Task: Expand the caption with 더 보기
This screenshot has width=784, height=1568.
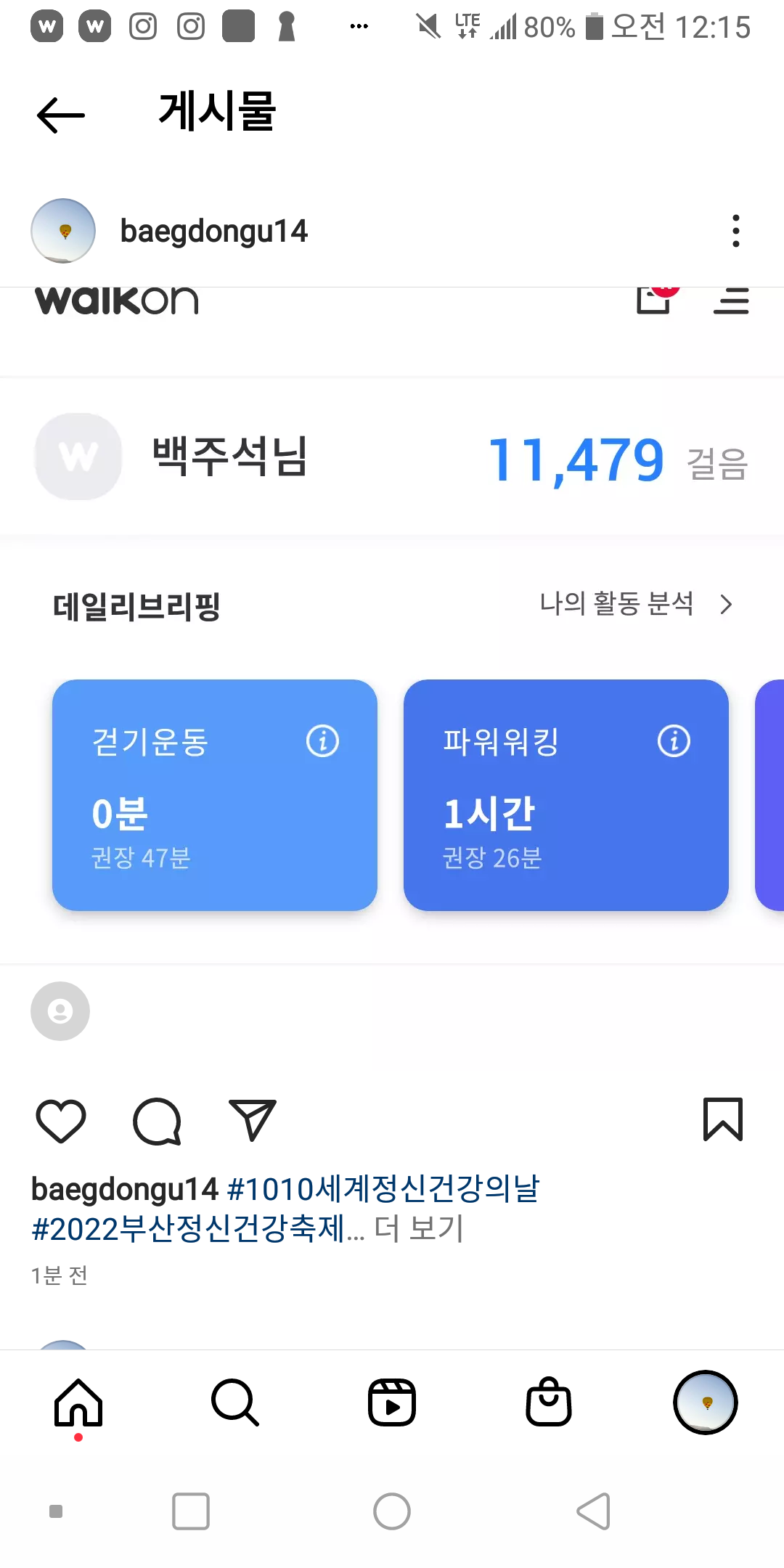Action: pos(419,1229)
